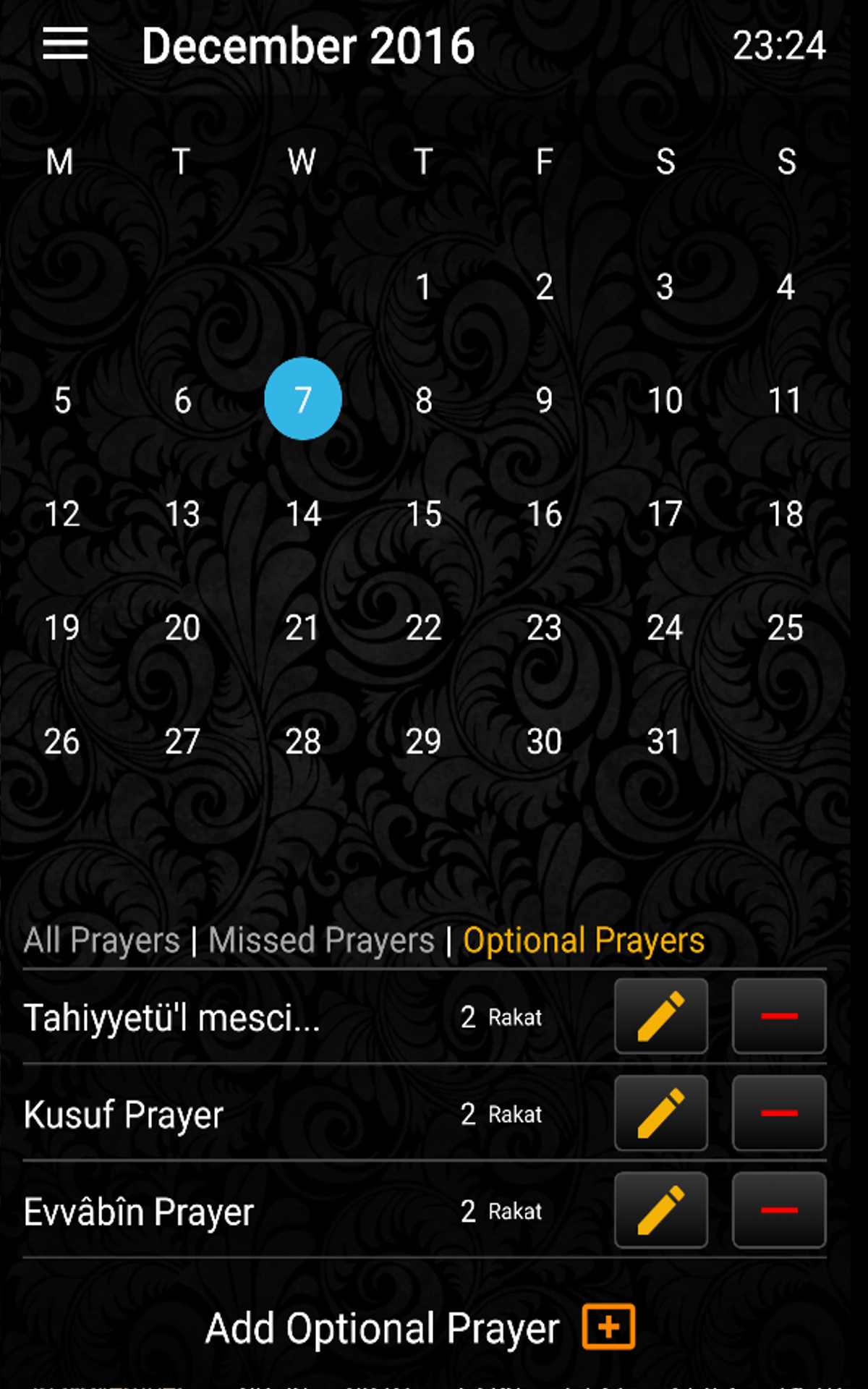This screenshot has width=868, height=1389.
Task: Open the Missed Prayers view
Action: click(x=320, y=939)
